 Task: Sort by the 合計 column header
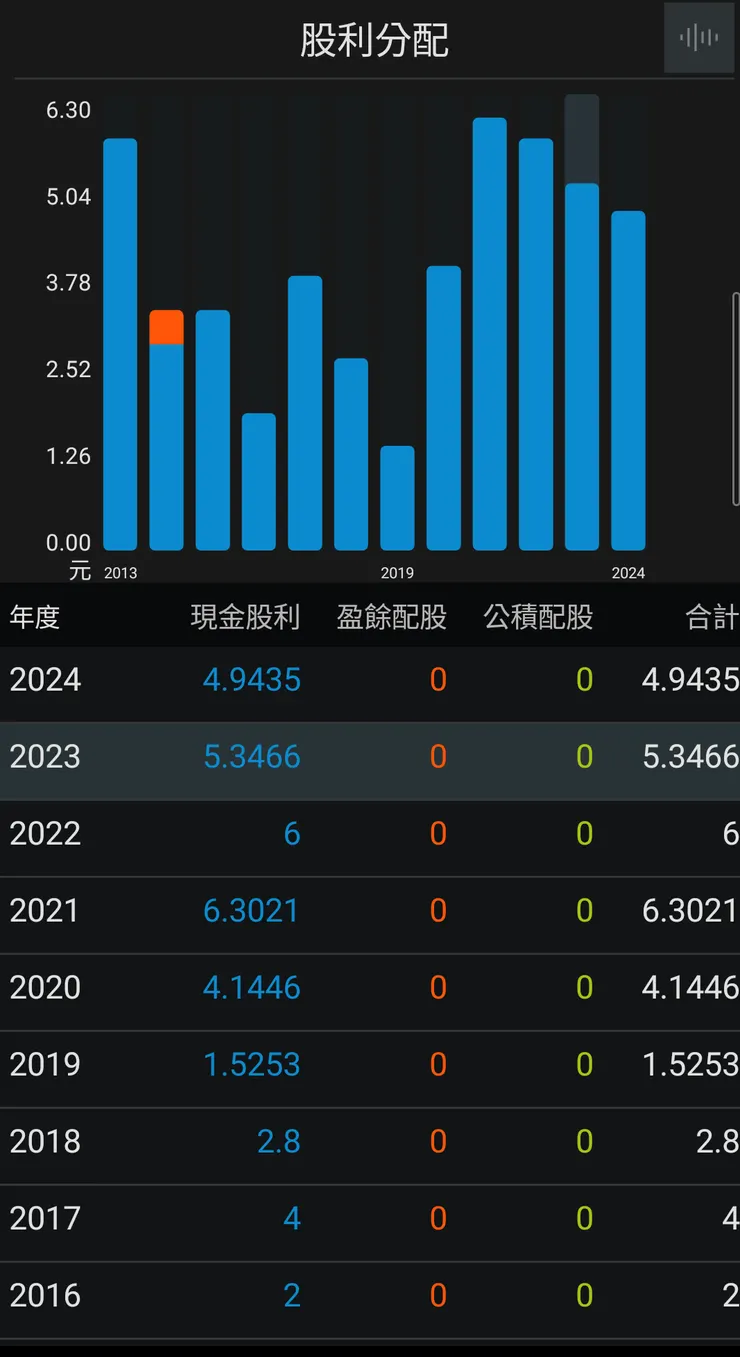[713, 617]
